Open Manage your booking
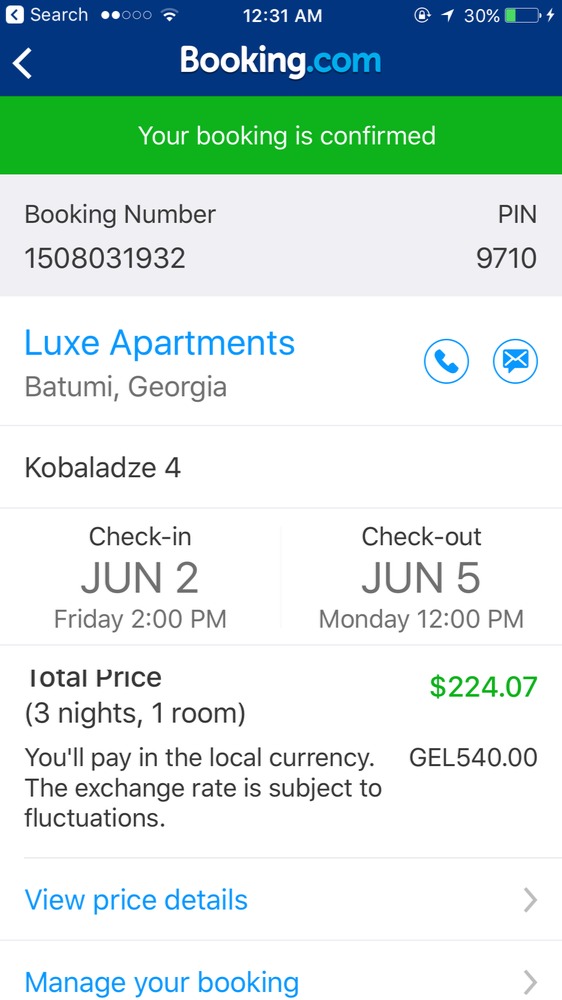The width and height of the screenshot is (562, 1000). tap(281, 971)
